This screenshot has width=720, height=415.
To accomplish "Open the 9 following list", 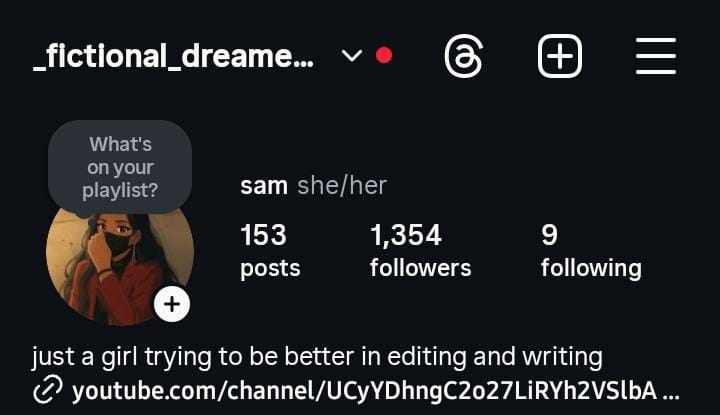I will (x=590, y=250).
